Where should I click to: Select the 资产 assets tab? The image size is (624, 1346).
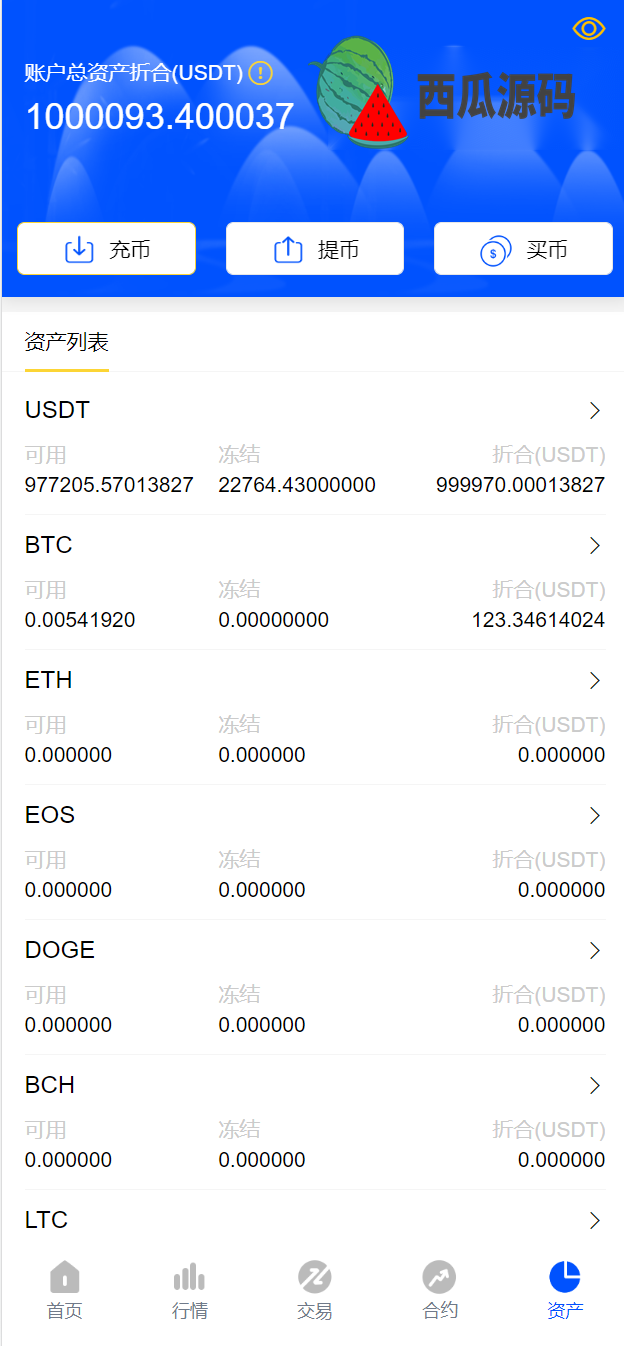(x=565, y=1290)
